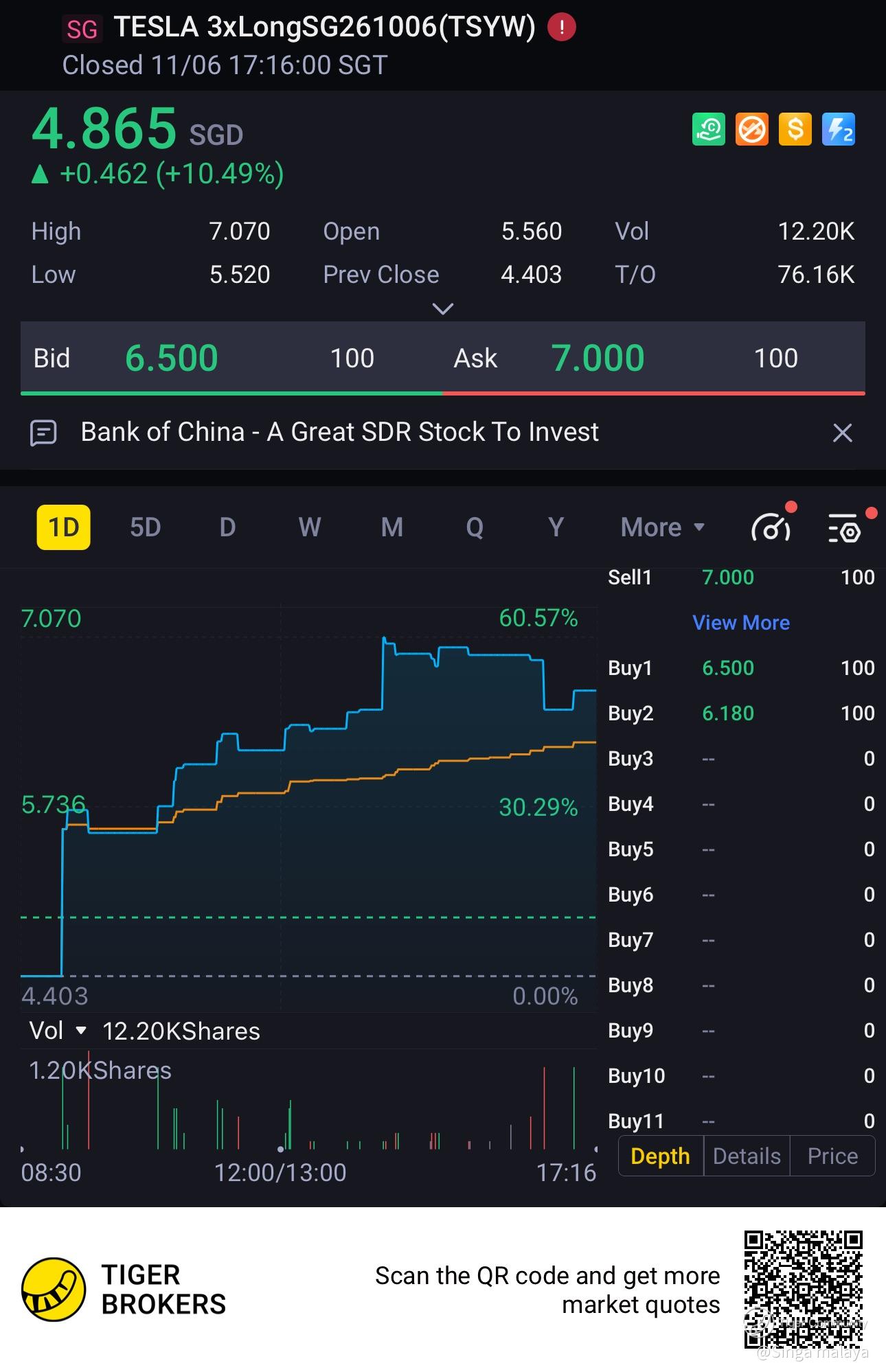Switch to the 5D chart
This screenshot has height=1372, width=886.
pos(145,527)
